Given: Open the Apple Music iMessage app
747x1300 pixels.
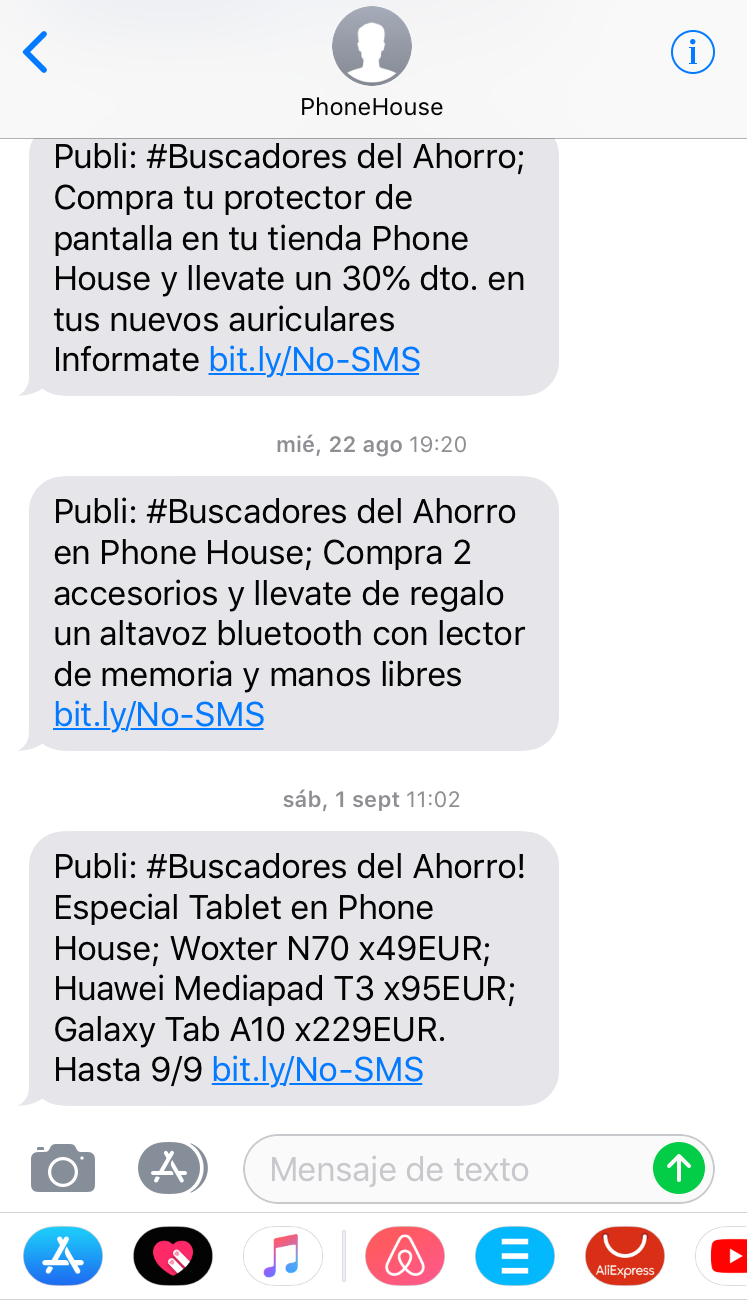Looking at the screenshot, I should click(x=282, y=1255).
